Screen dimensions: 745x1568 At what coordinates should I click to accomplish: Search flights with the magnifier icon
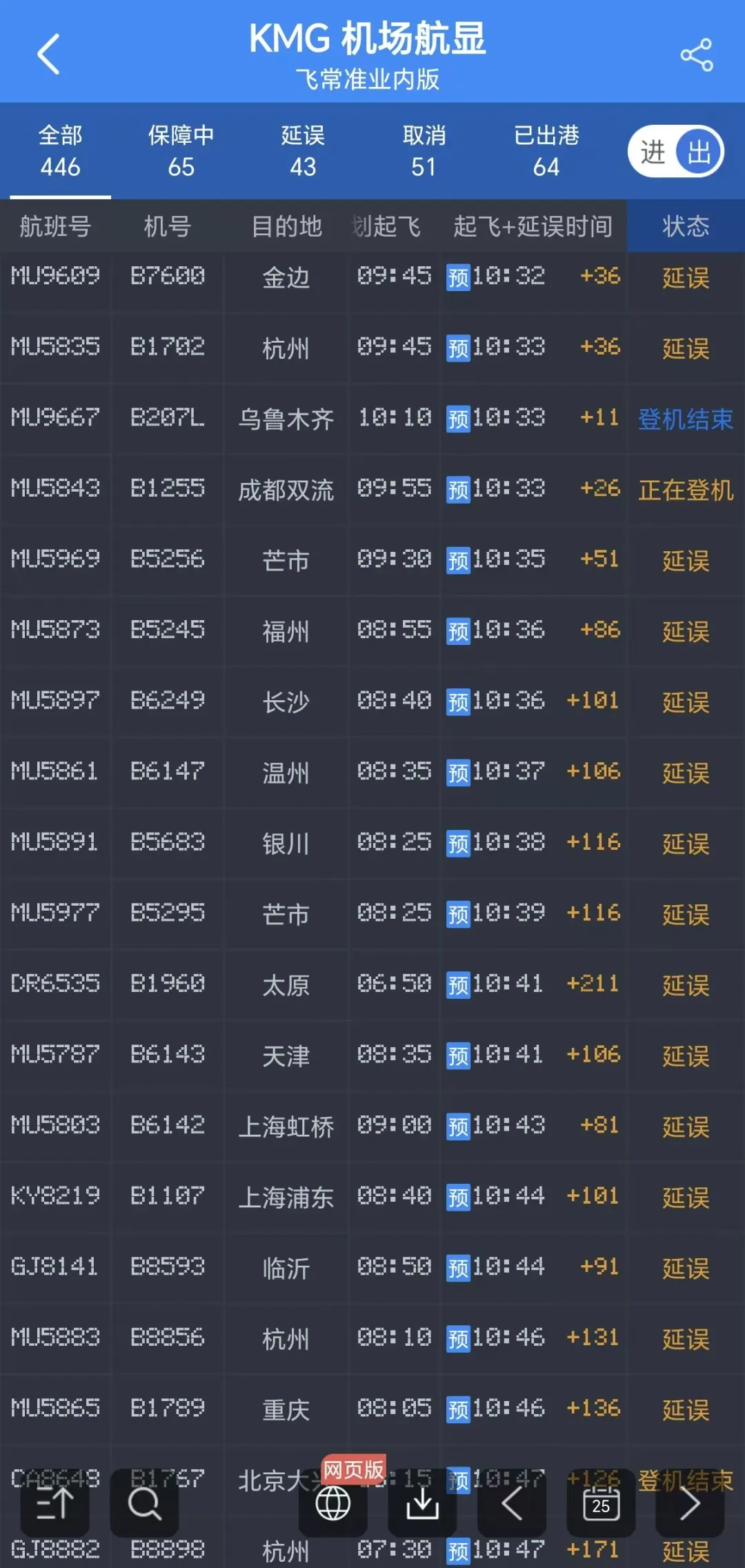point(144,1504)
